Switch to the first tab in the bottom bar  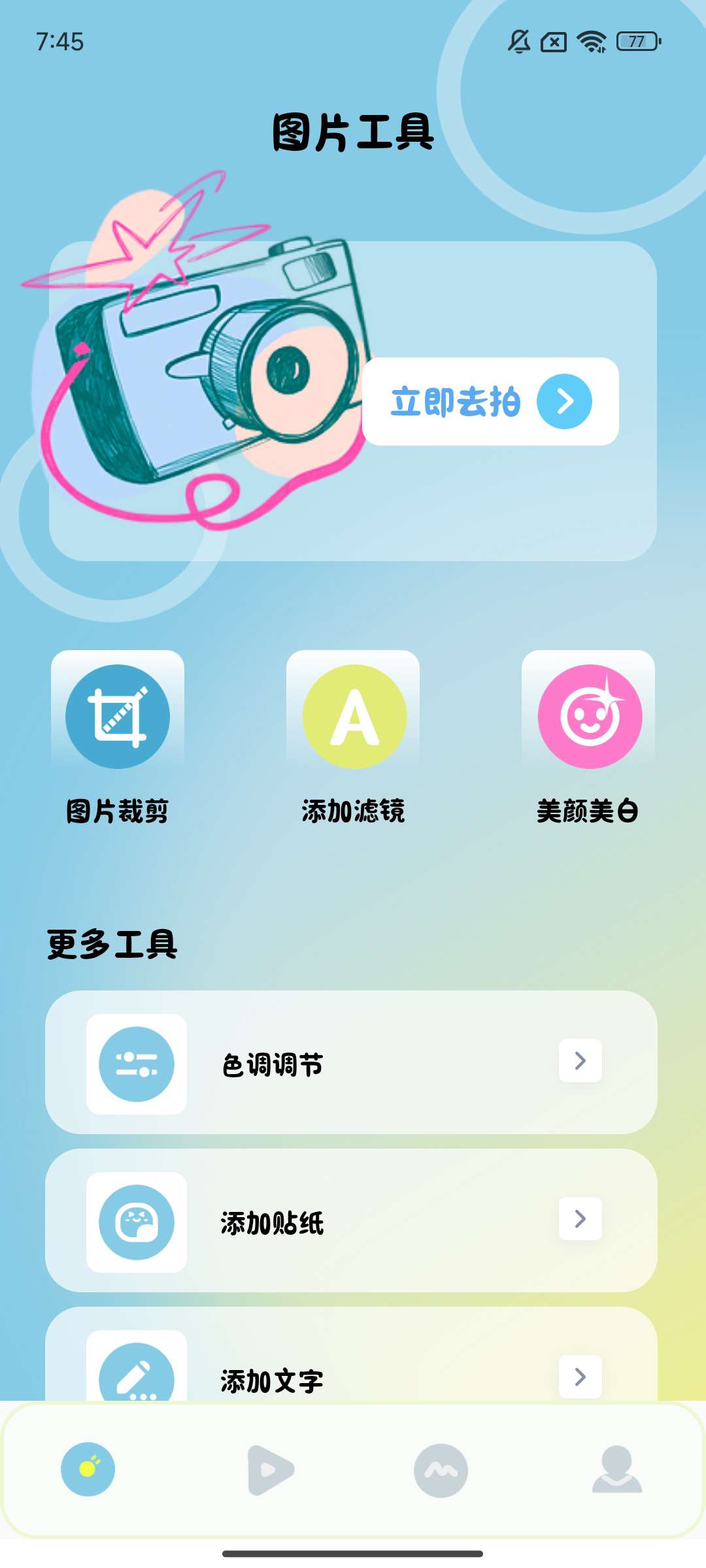click(88, 1470)
